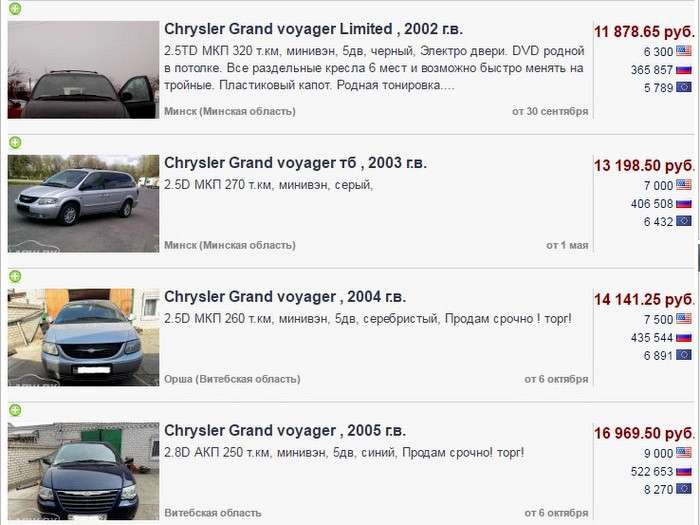Open Chrysler Grand voyager 2004 listing title
This screenshot has height=525, width=700.
click(x=284, y=297)
